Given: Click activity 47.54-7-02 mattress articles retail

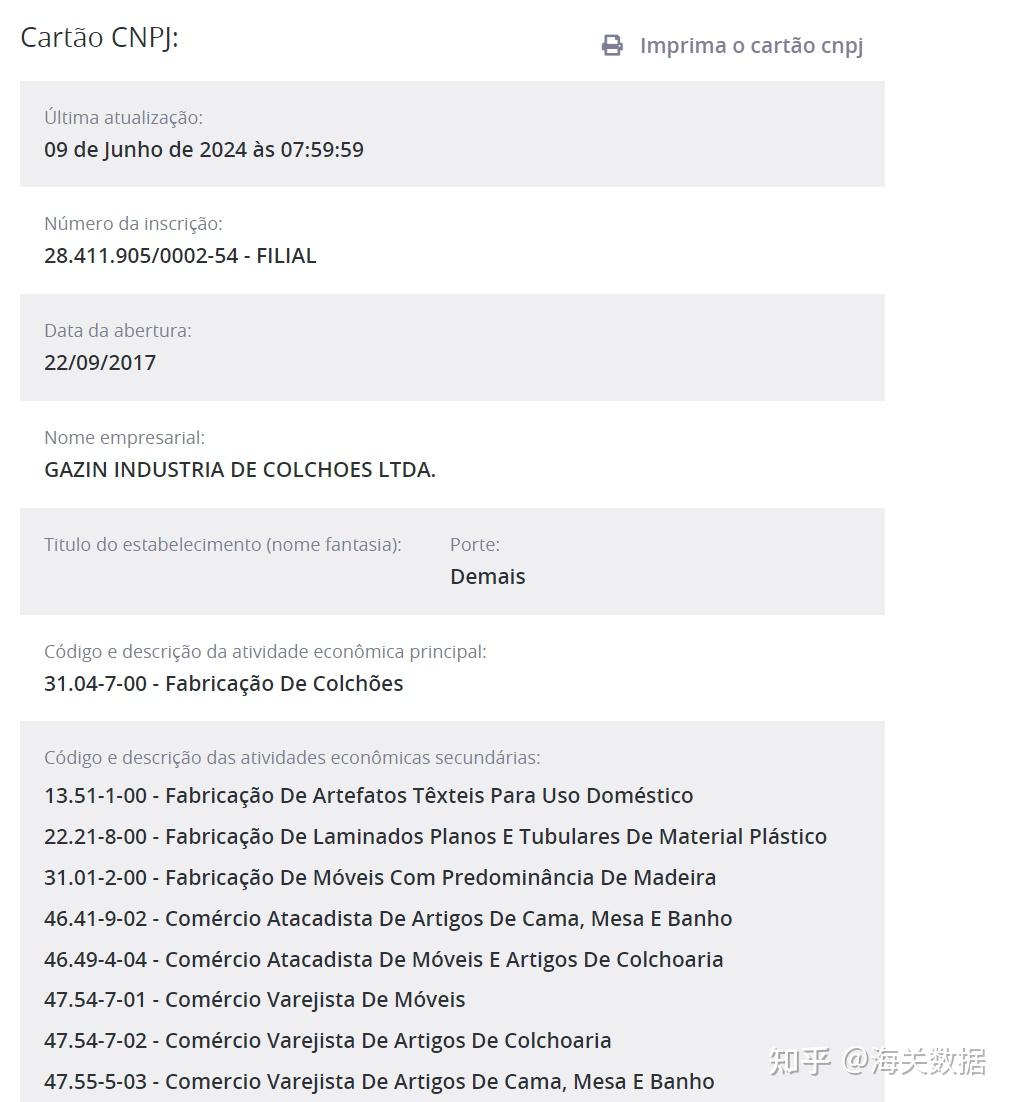Looking at the screenshot, I should (x=327, y=1040).
